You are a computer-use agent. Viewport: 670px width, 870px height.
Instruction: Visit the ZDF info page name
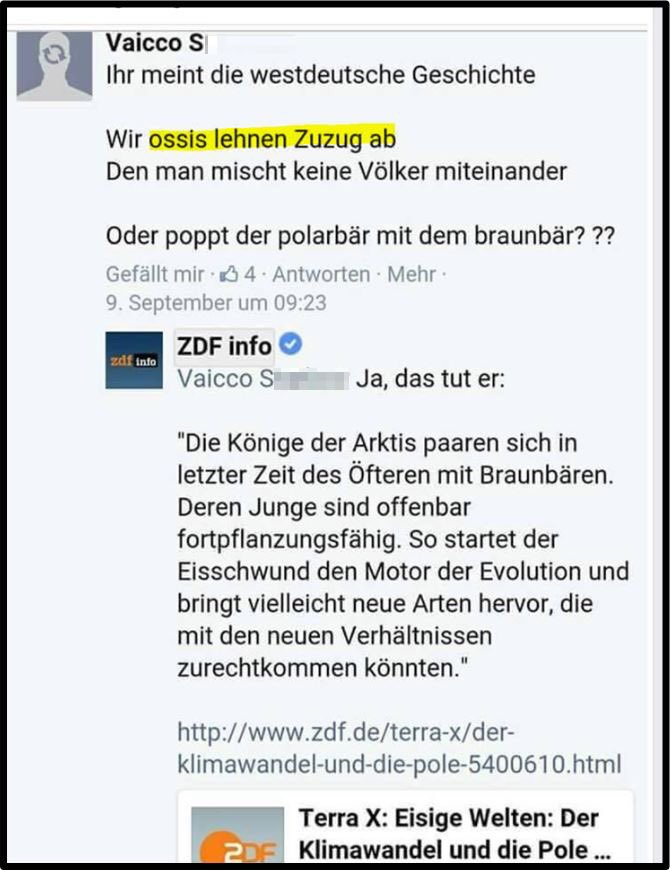pyautogui.click(x=224, y=346)
